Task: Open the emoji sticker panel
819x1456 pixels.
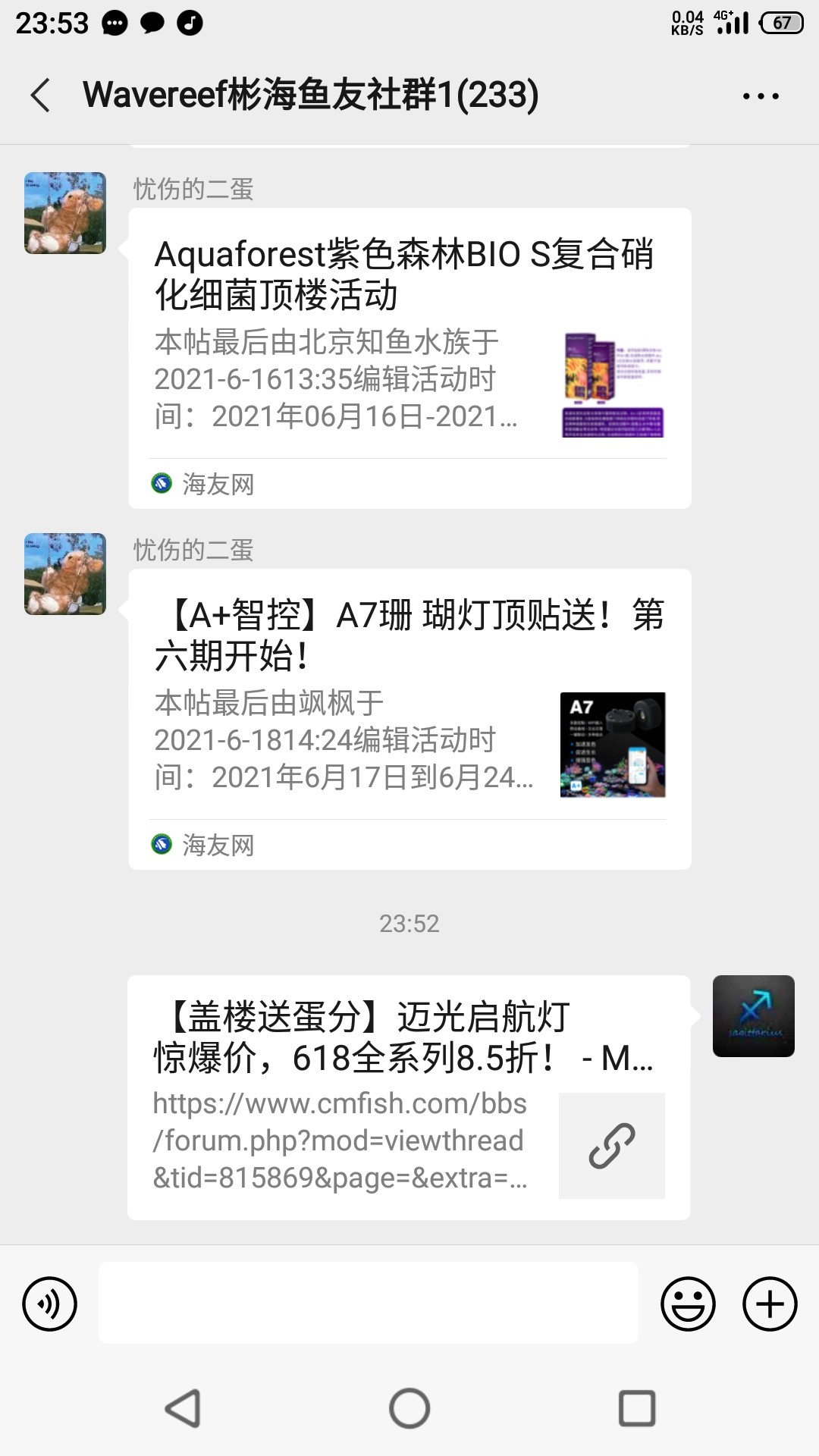Action: pyautogui.click(x=688, y=1304)
